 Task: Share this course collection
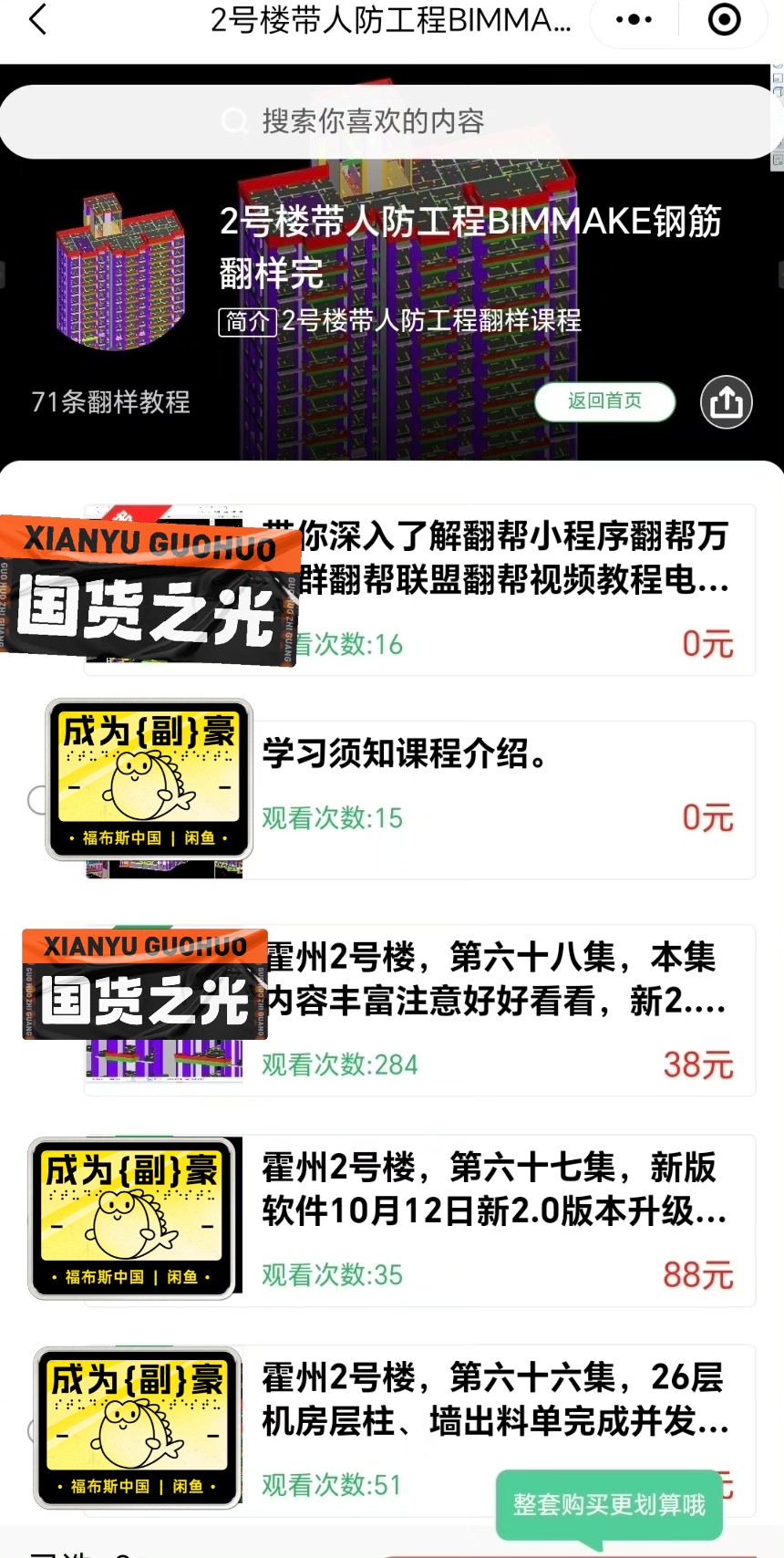pos(726,401)
